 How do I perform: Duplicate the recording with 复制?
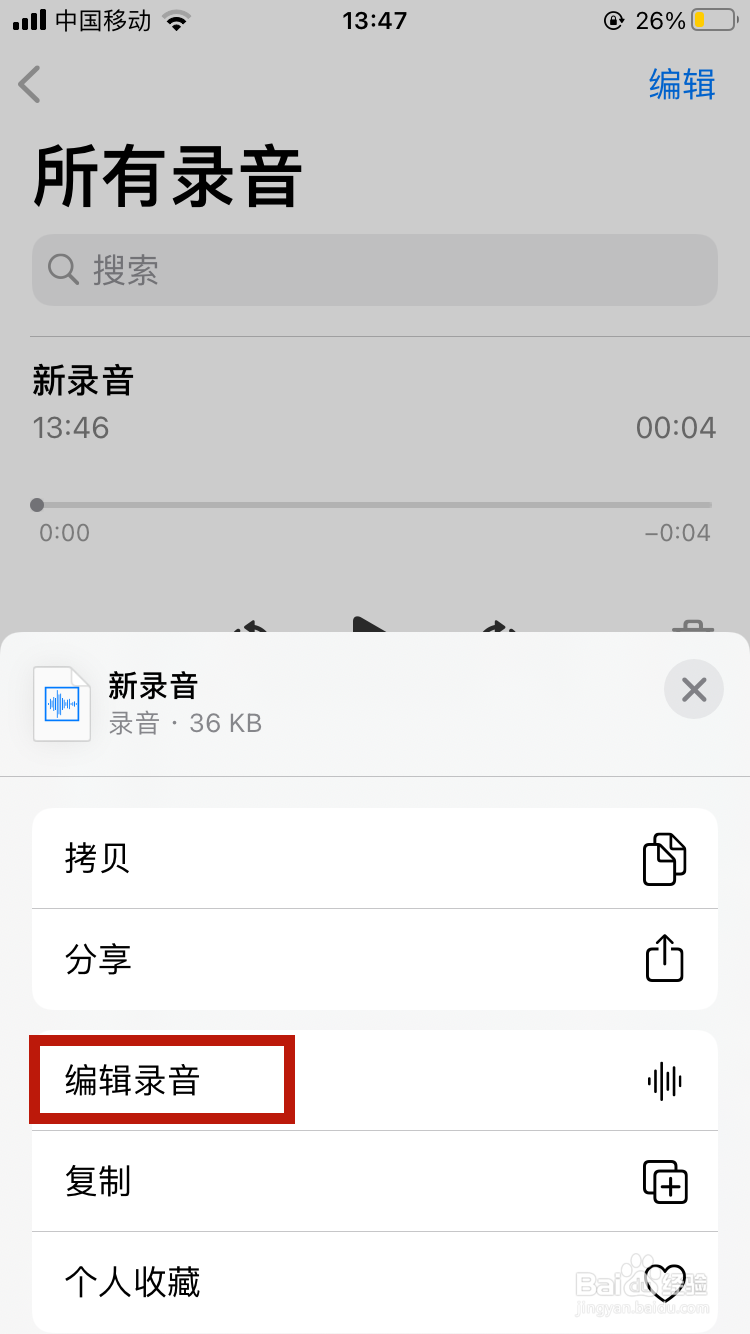374,1182
